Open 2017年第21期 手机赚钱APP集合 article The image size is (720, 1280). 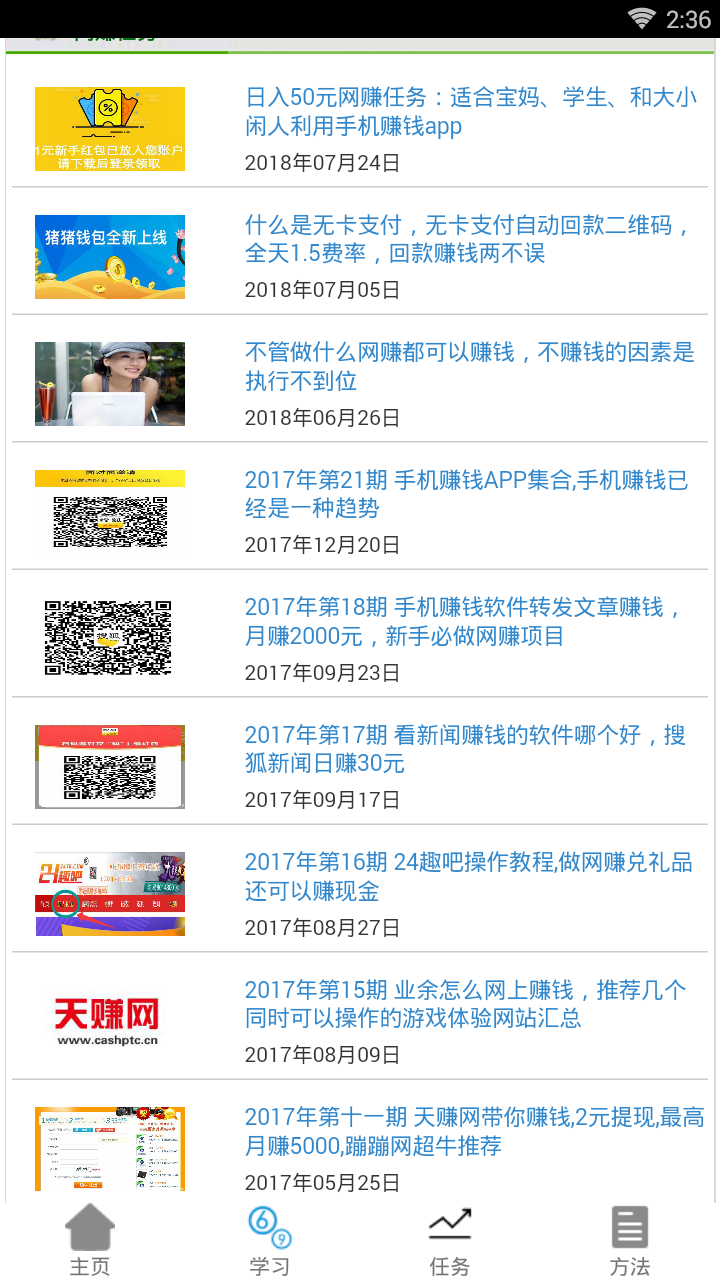[466, 494]
